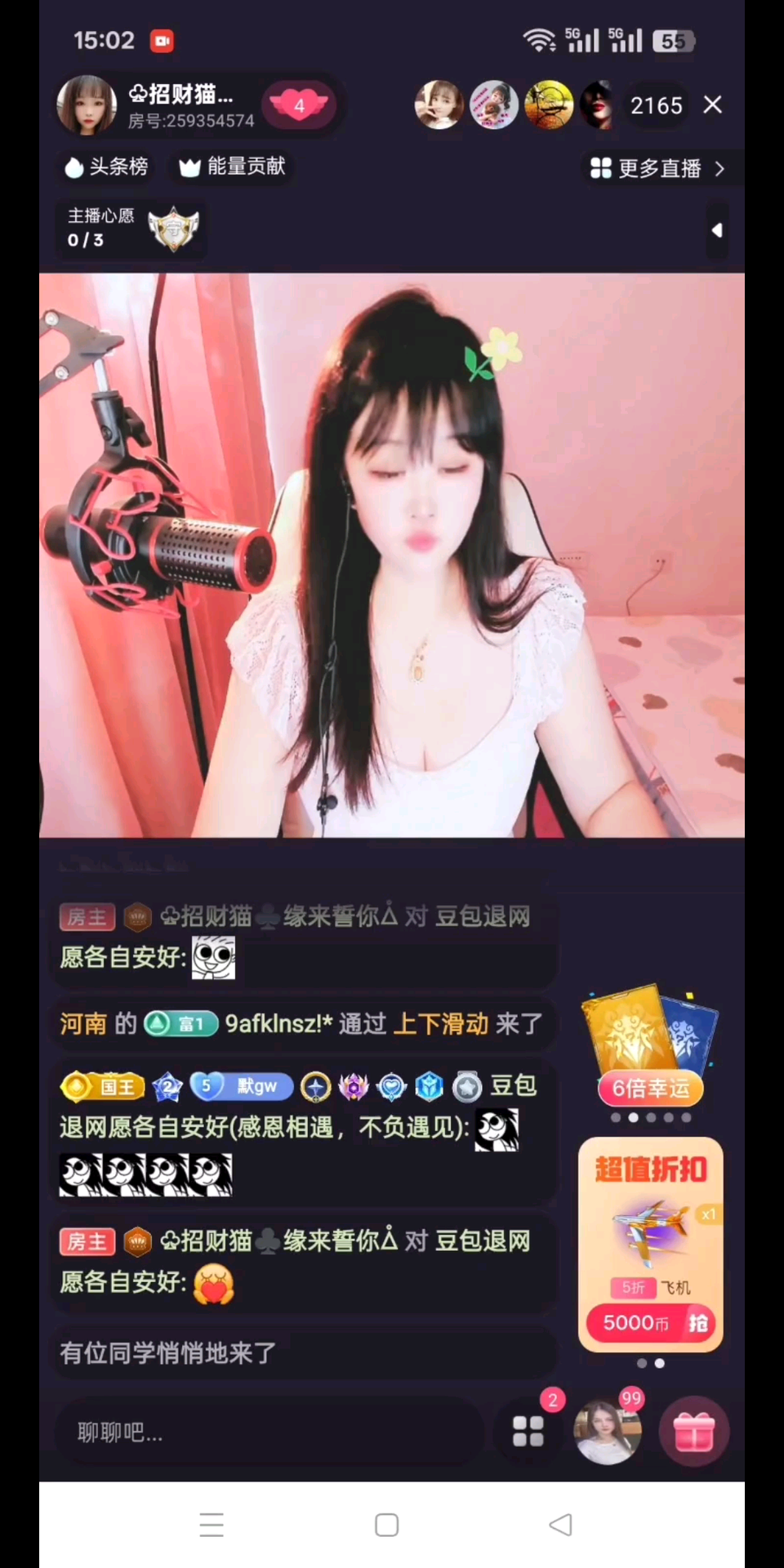
Task: Open the avatar with 99 badge
Action: [x=607, y=1431]
